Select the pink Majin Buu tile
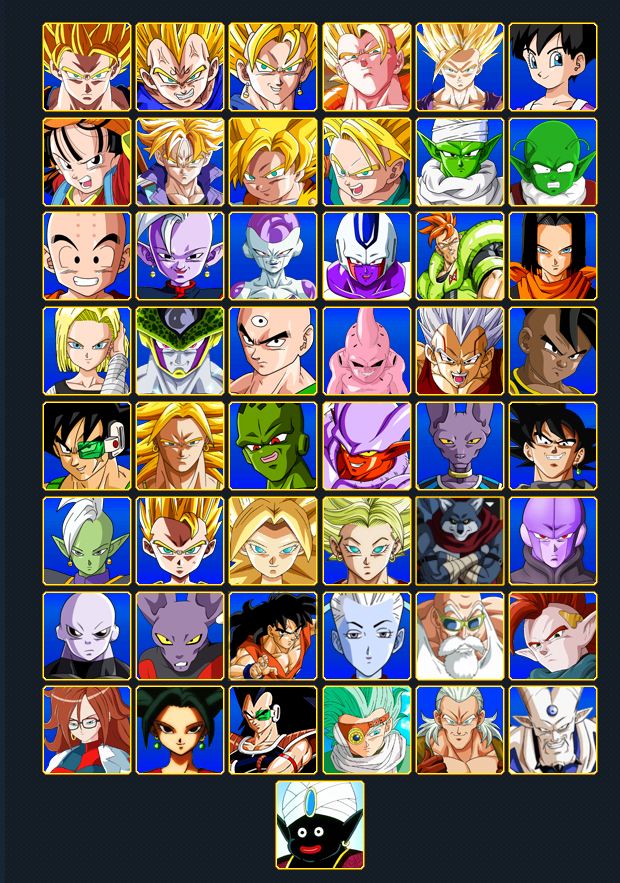Viewport: 620px width, 883px height. pyautogui.click(x=366, y=351)
